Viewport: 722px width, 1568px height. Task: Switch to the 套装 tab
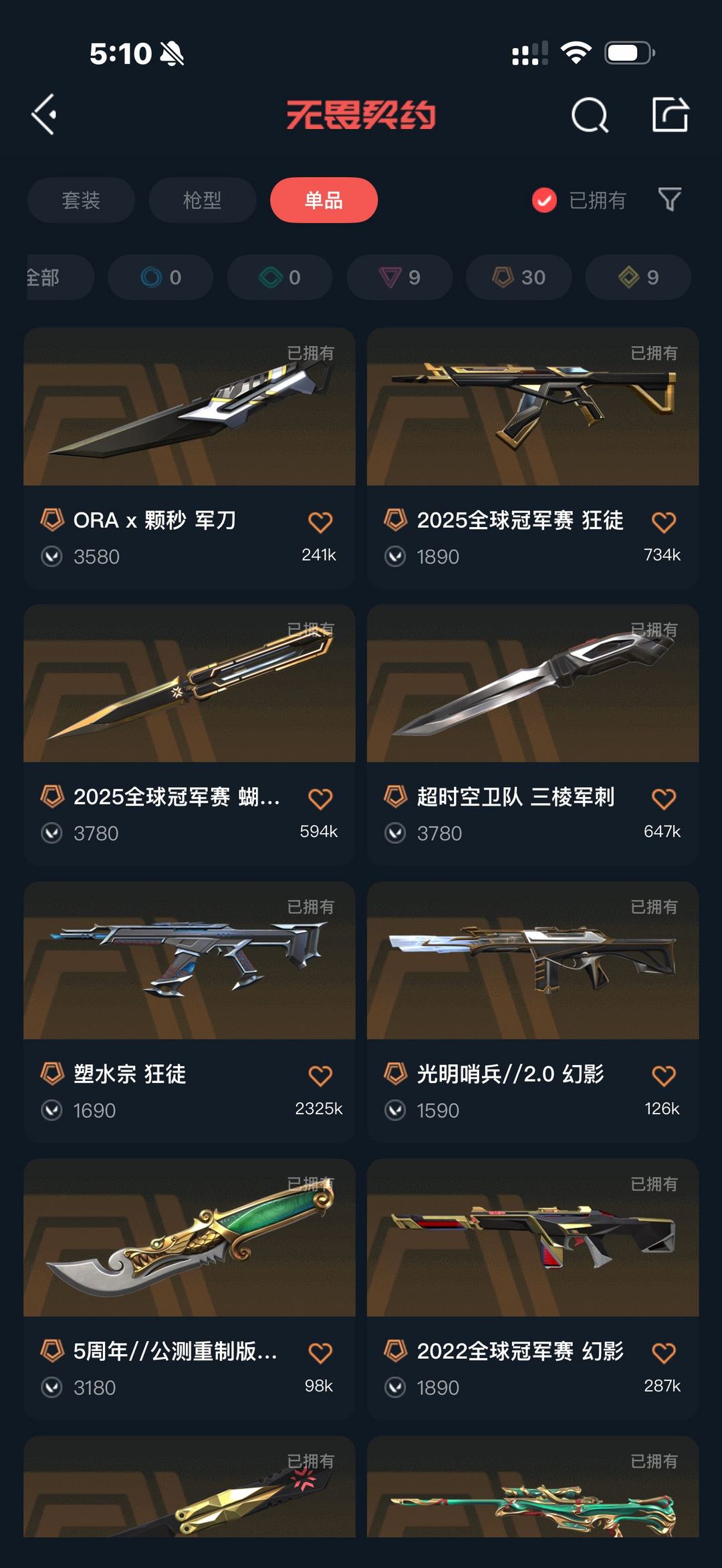pyautogui.click(x=80, y=200)
